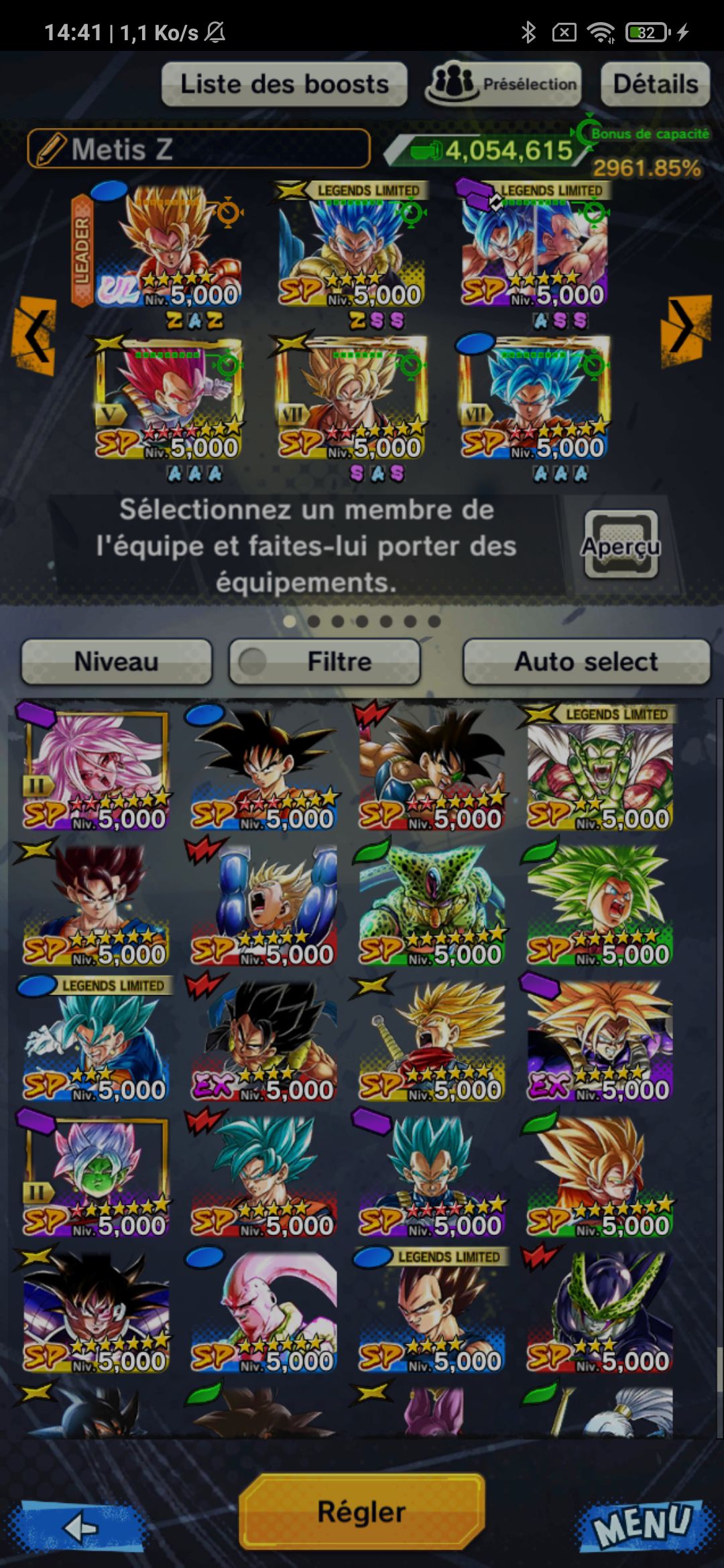Choose the green-haired Broly character

(599, 905)
